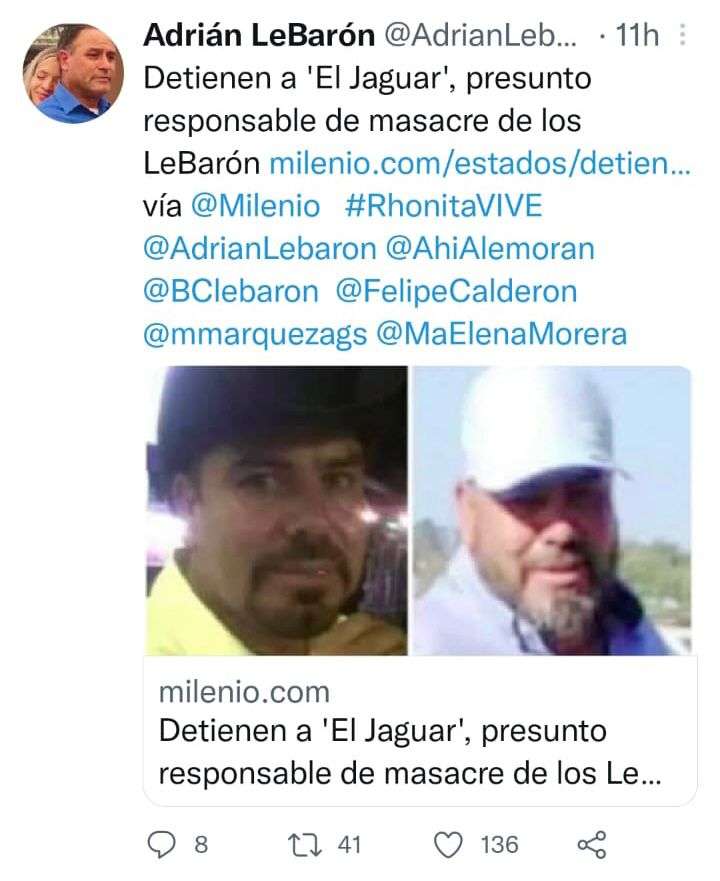Open the #RhonitaVIVE hashtag

tap(442, 206)
